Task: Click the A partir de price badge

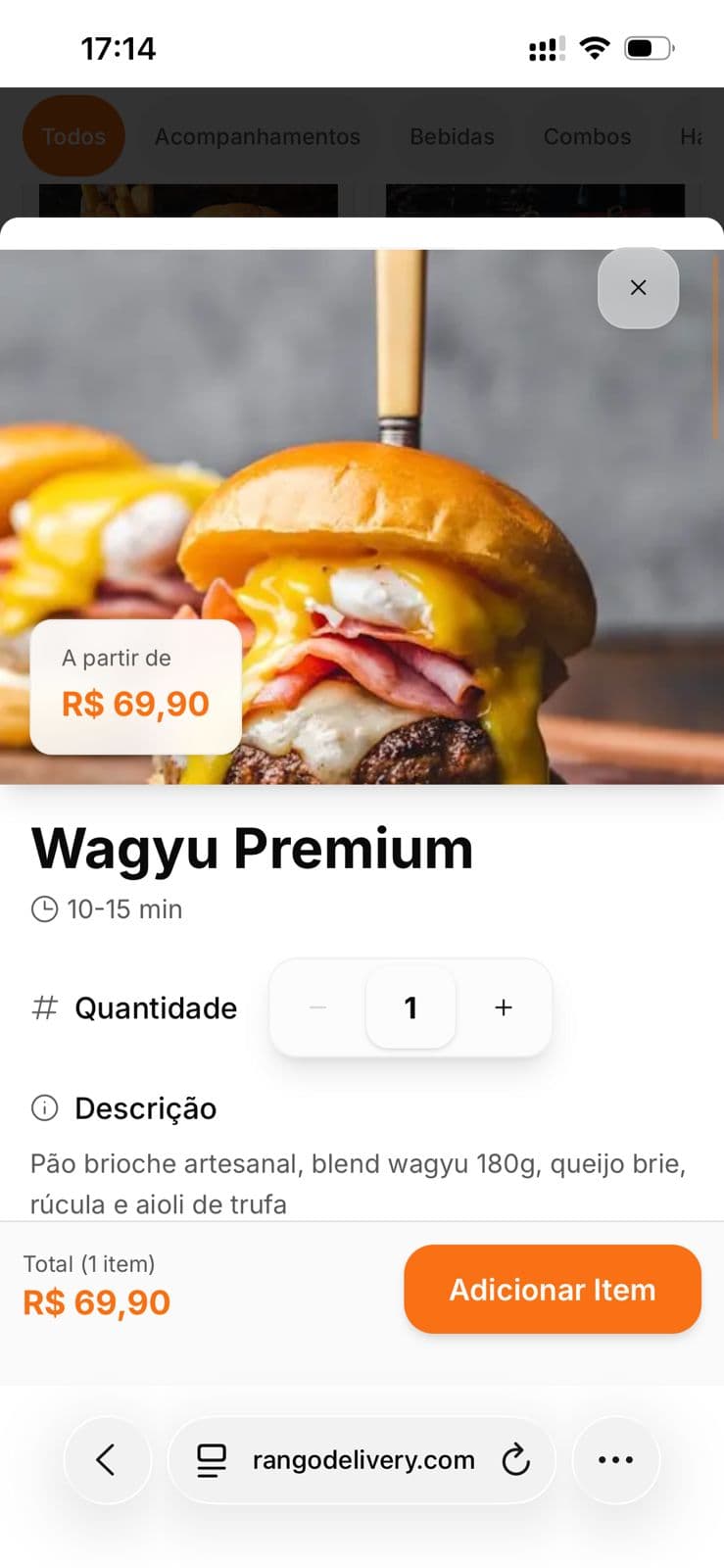Action: [x=134, y=684]
